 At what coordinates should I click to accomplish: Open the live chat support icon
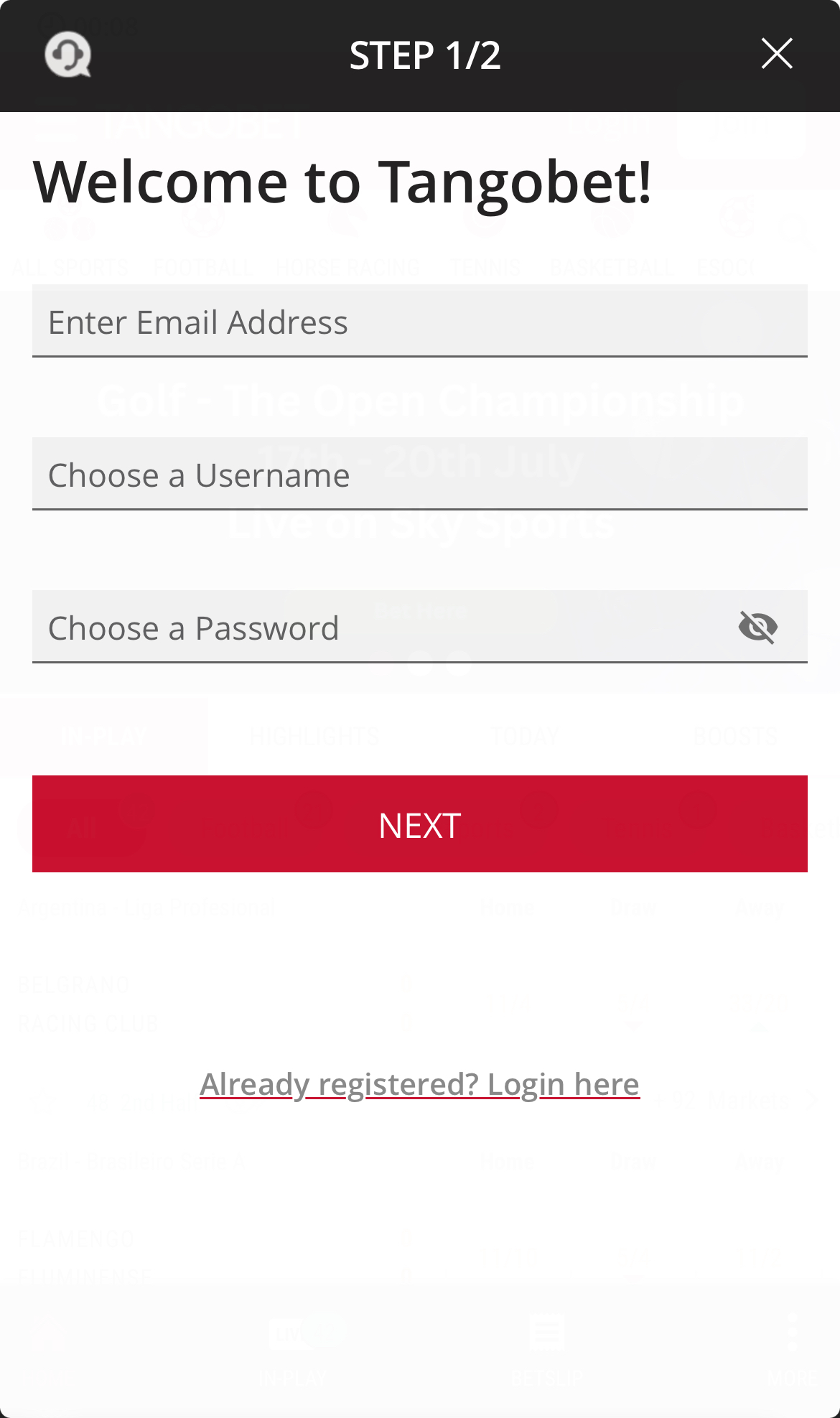pos(68,54)
